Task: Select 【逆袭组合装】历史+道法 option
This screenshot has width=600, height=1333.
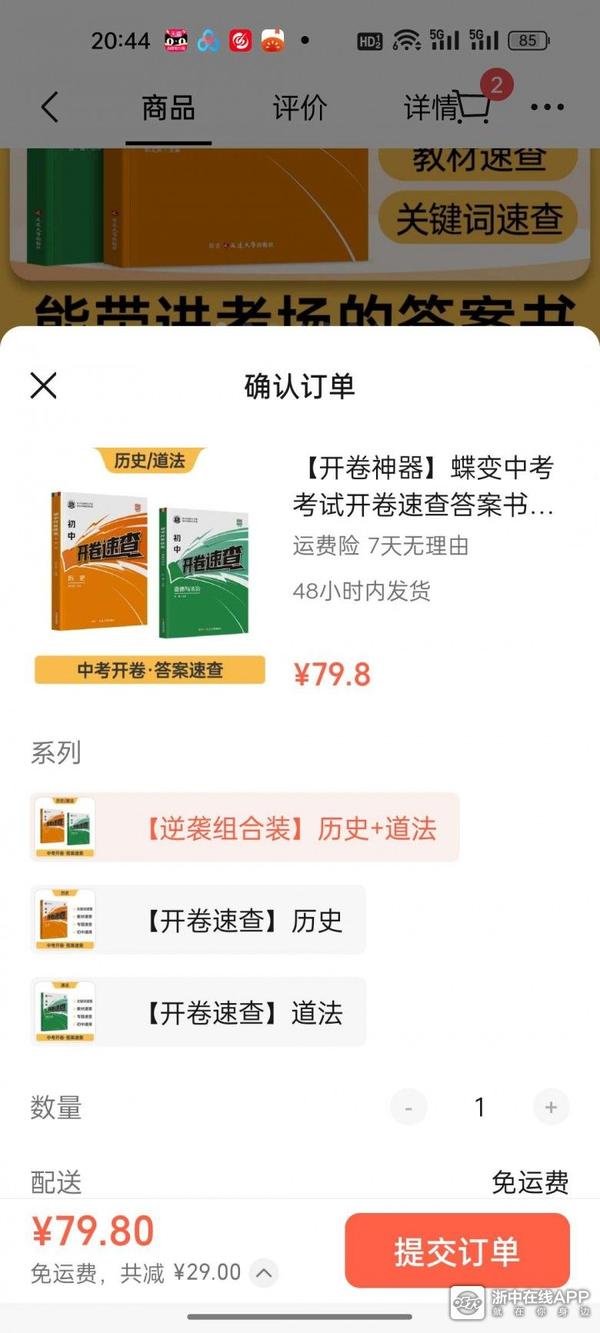Action: [245, 828]
